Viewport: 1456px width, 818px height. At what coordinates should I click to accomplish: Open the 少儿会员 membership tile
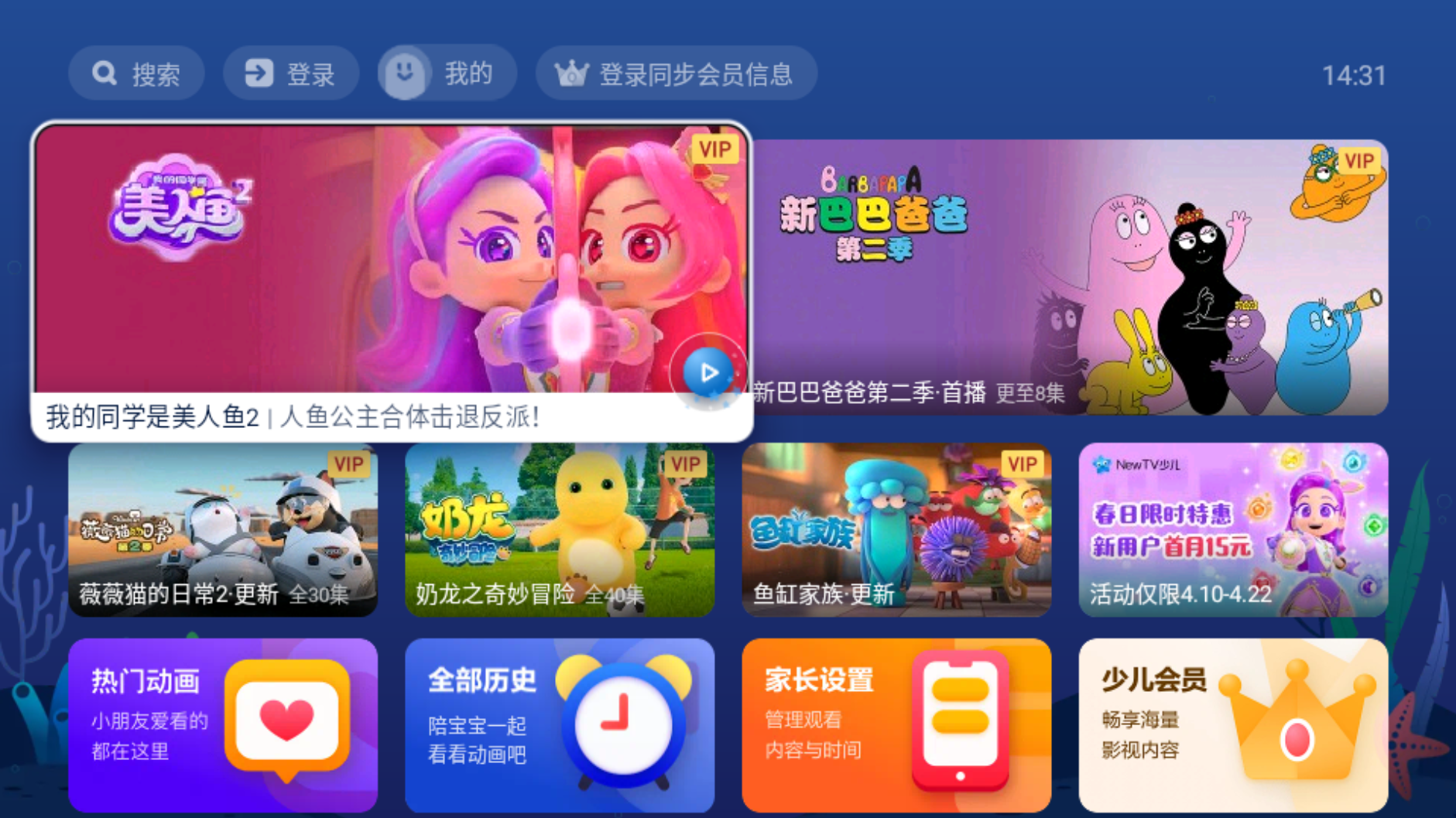tap(1233, 724)
